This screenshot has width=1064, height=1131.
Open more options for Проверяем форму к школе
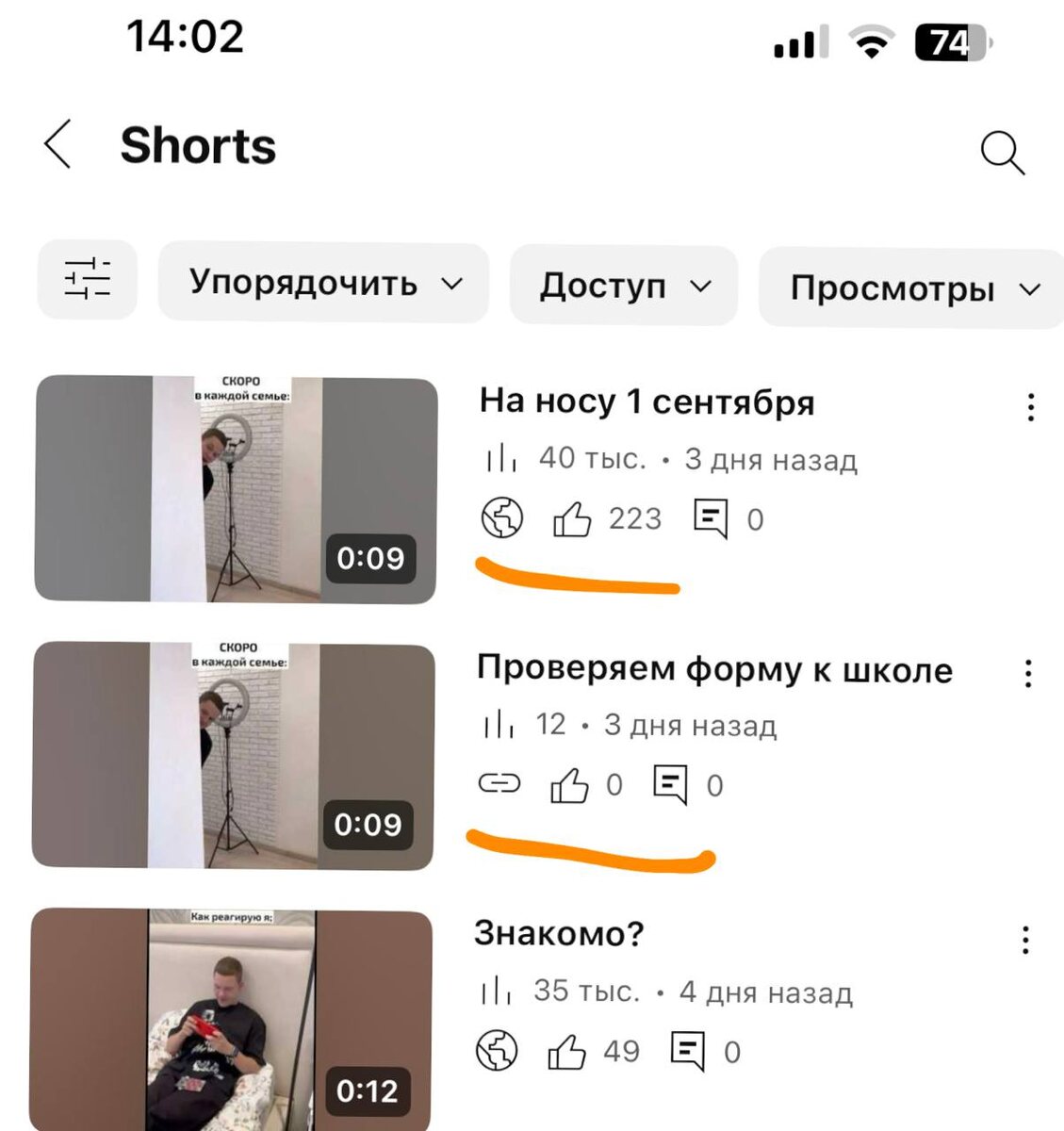pos(1028,674)
